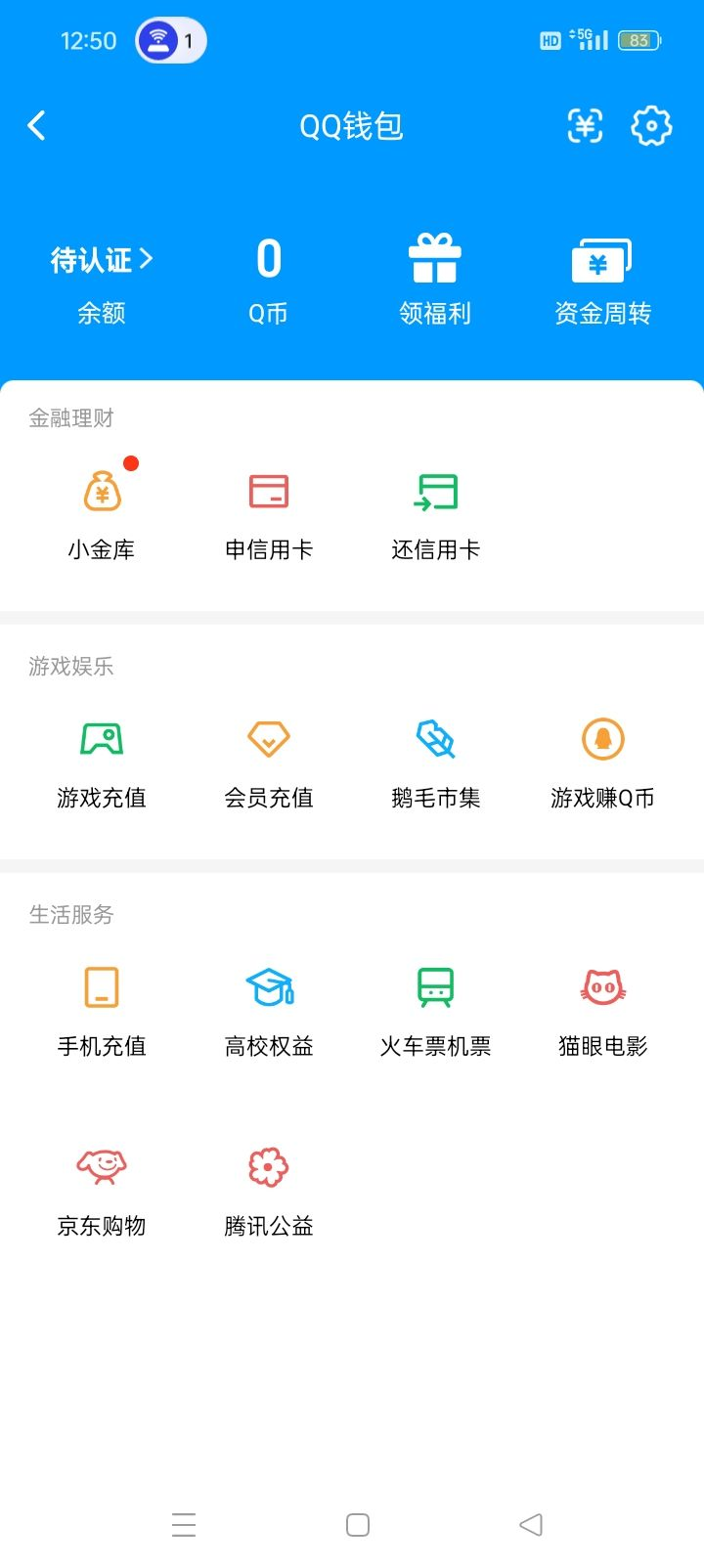
Task: Open 鹅毛市集
Action: coord(436,763)
